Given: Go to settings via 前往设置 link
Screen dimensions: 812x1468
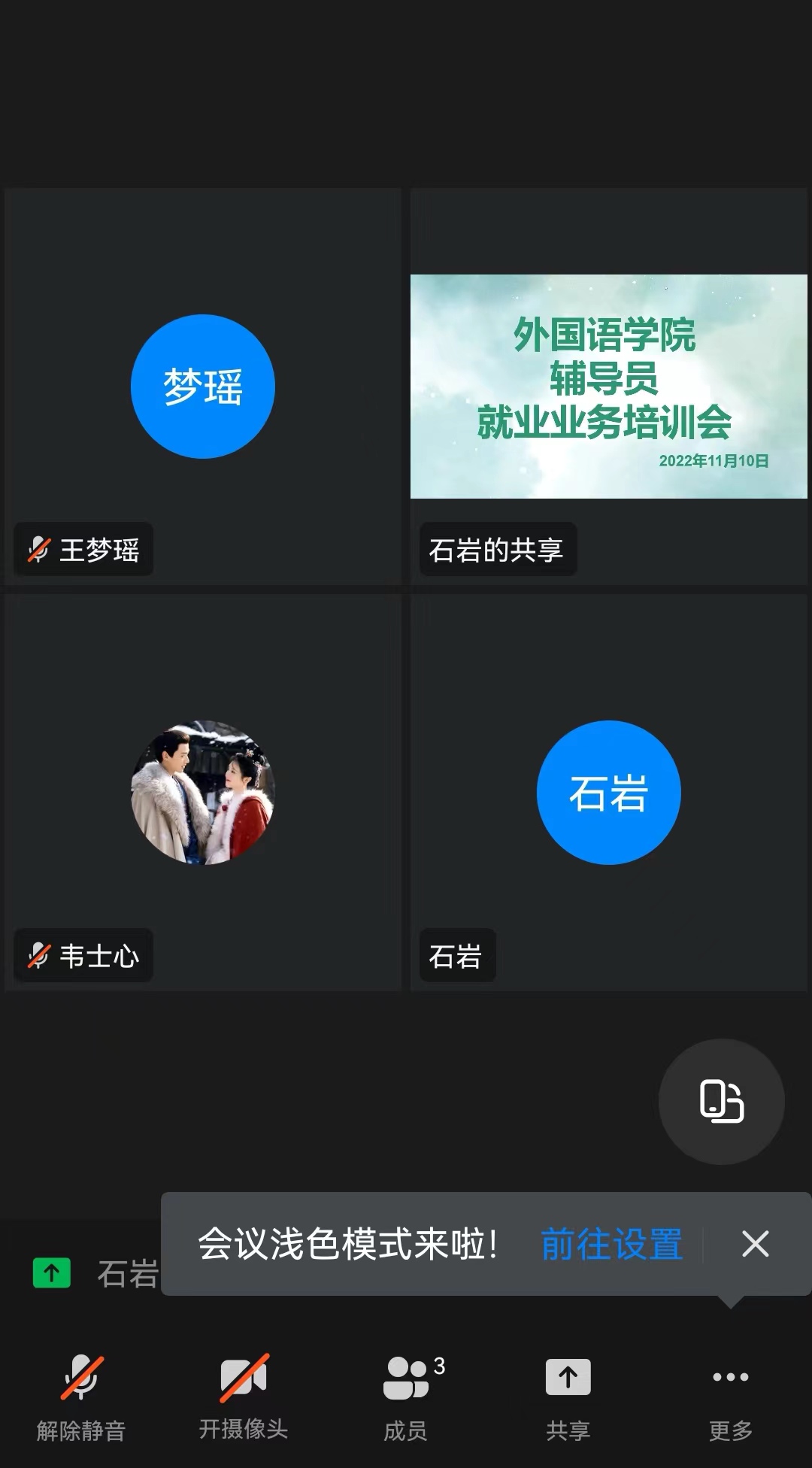Looking at the screenshot, I should 611,1244.
